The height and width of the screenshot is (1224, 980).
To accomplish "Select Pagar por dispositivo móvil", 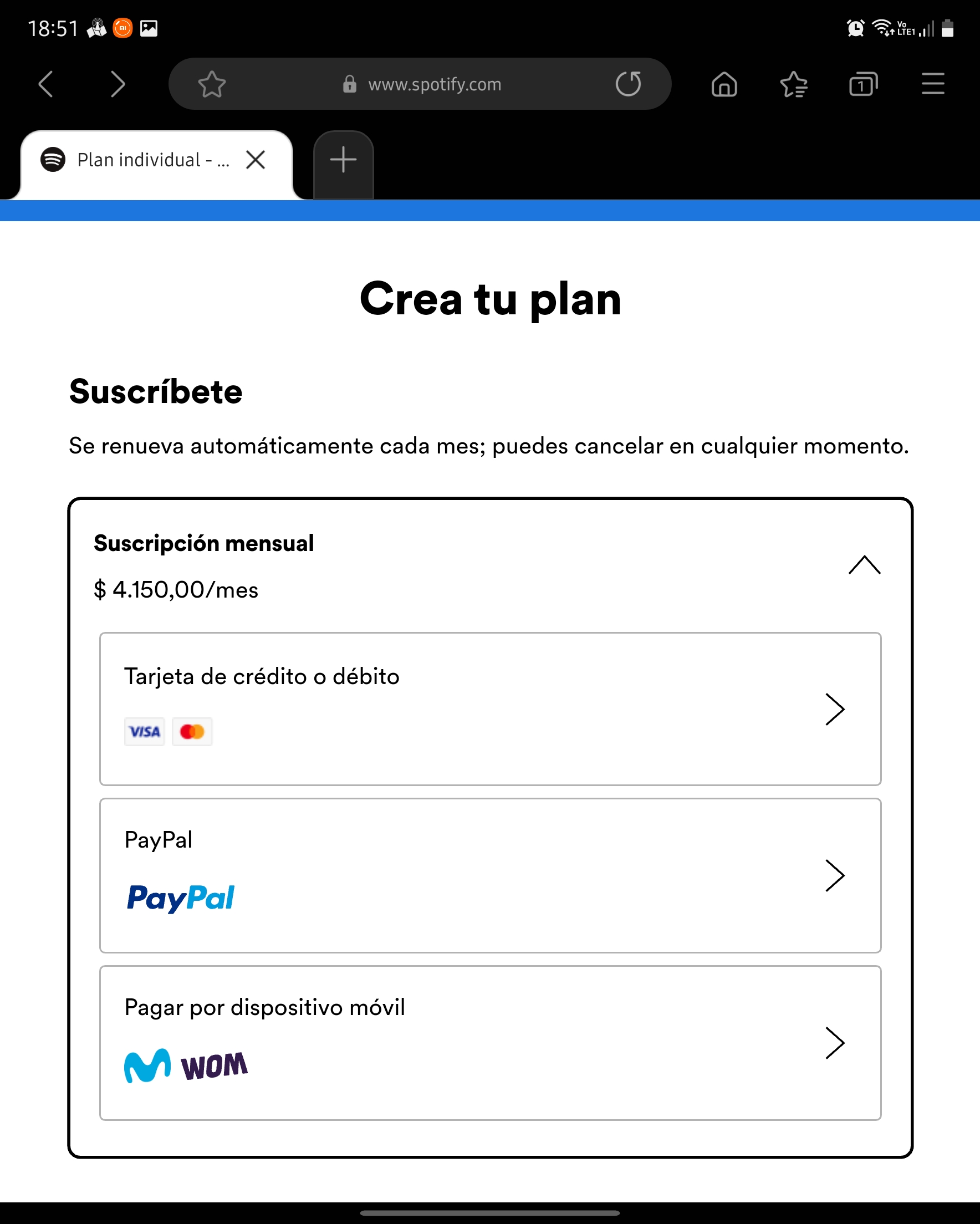I will (490, 1042).
